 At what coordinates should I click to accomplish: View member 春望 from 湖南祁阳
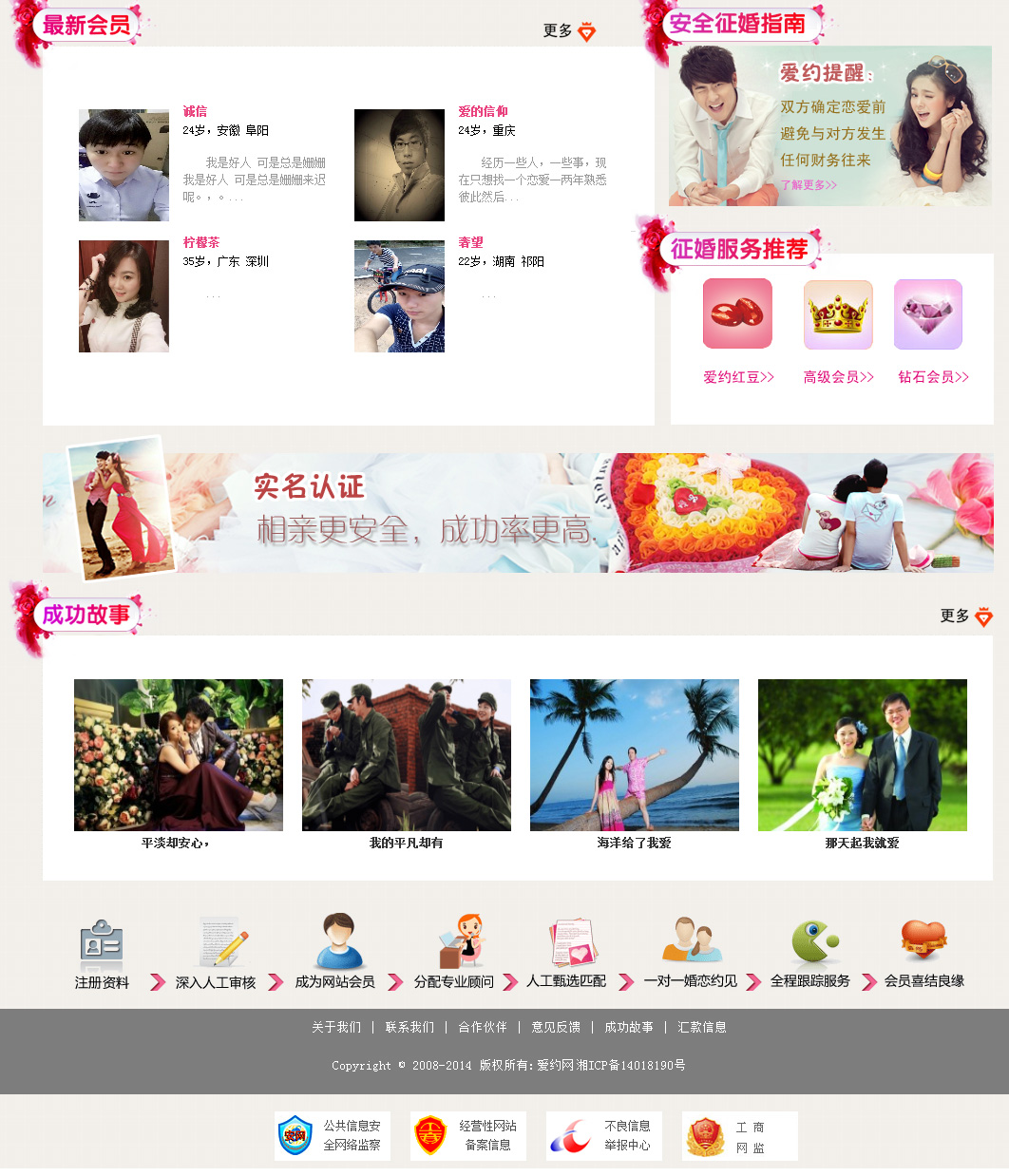[x=470, y=242]
